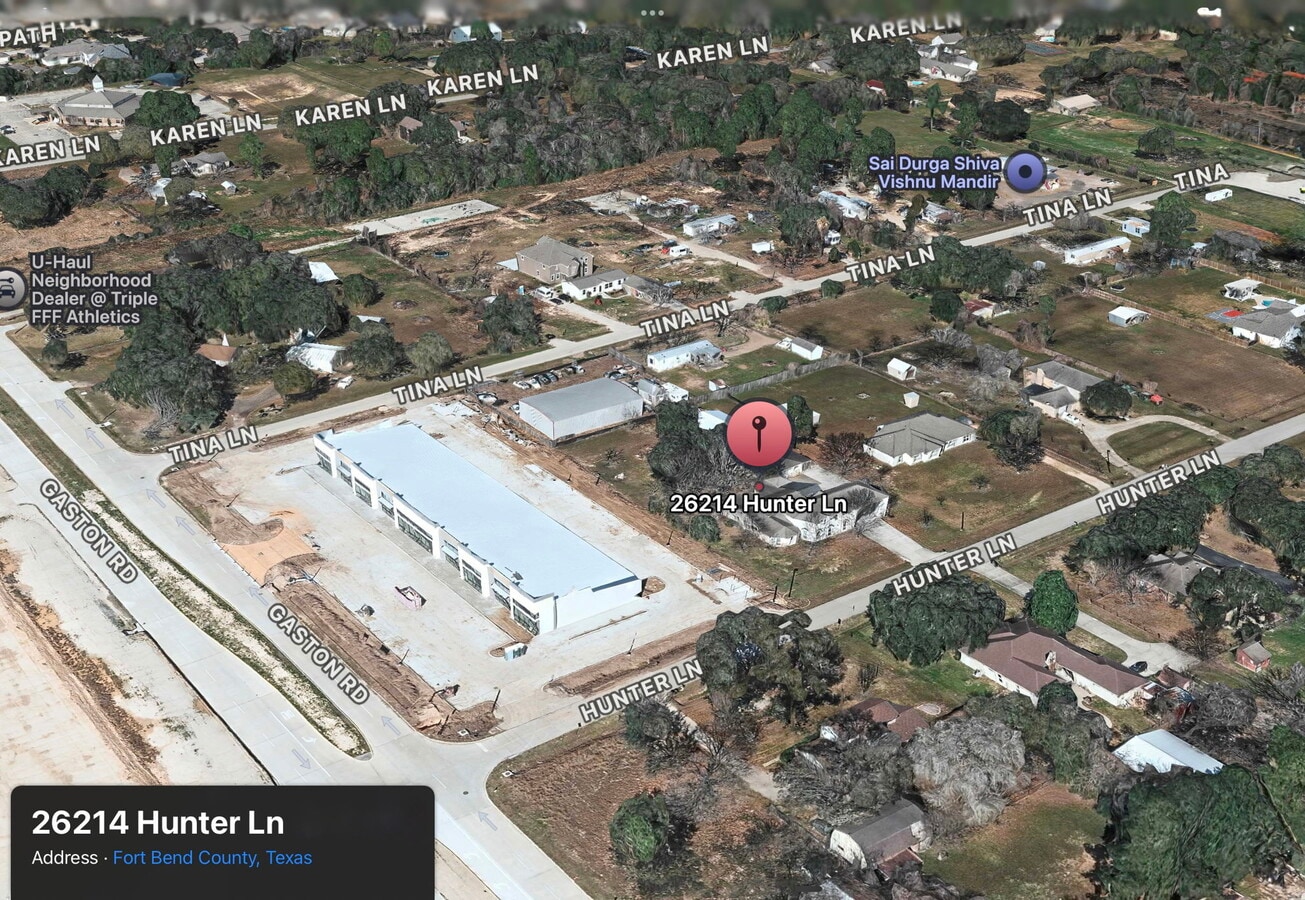Open Fort Bend County, Texas link
Screen dimensions: 1305x900
[x=212, y=858]
